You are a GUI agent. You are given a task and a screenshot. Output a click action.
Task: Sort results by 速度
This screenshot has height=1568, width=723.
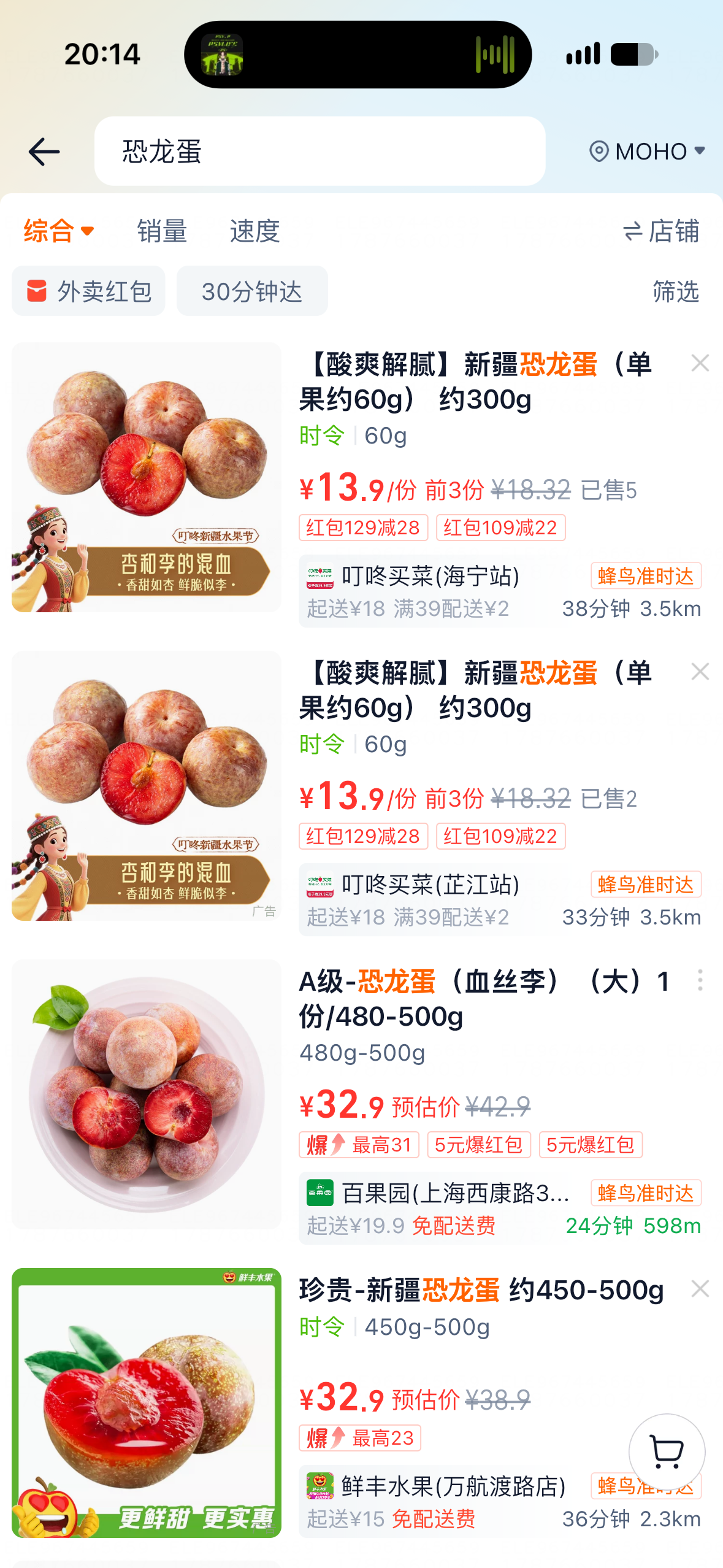(254, 231)
